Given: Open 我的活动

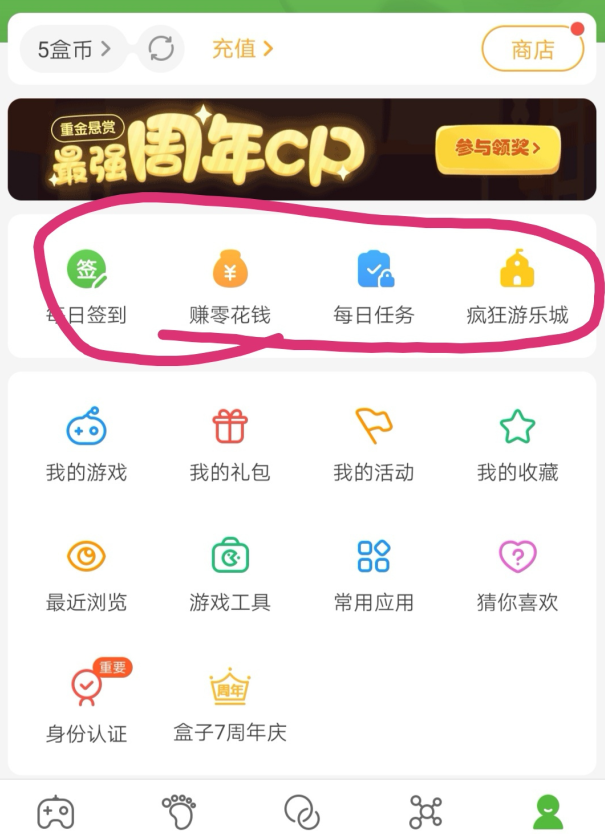Looking at the screenshot, I should point(374,445).
